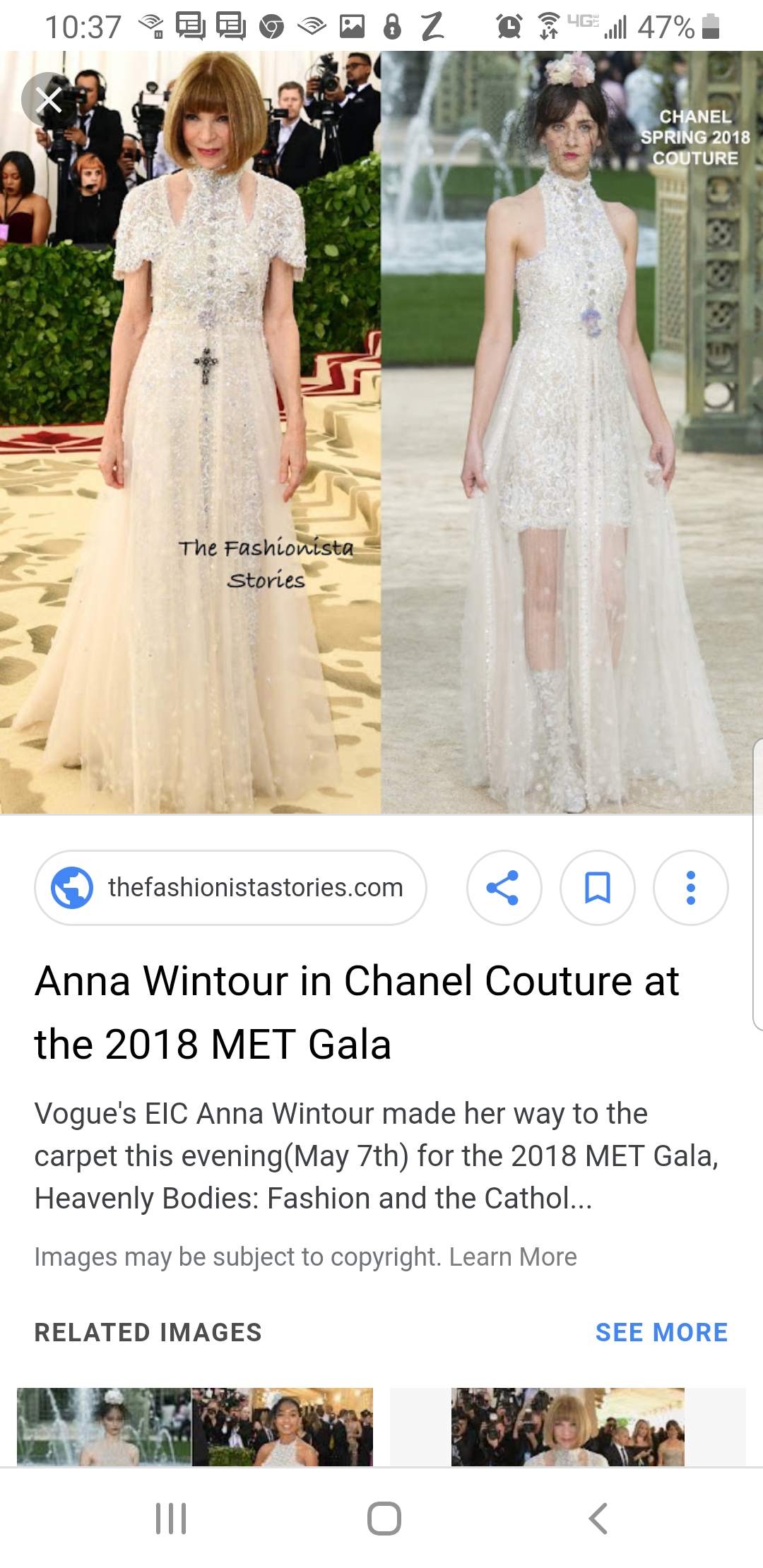Show recent apps
Image resolution: width=763 pixels, height=1568 pixels.
pyautogui.click(x=170, y=1518)
